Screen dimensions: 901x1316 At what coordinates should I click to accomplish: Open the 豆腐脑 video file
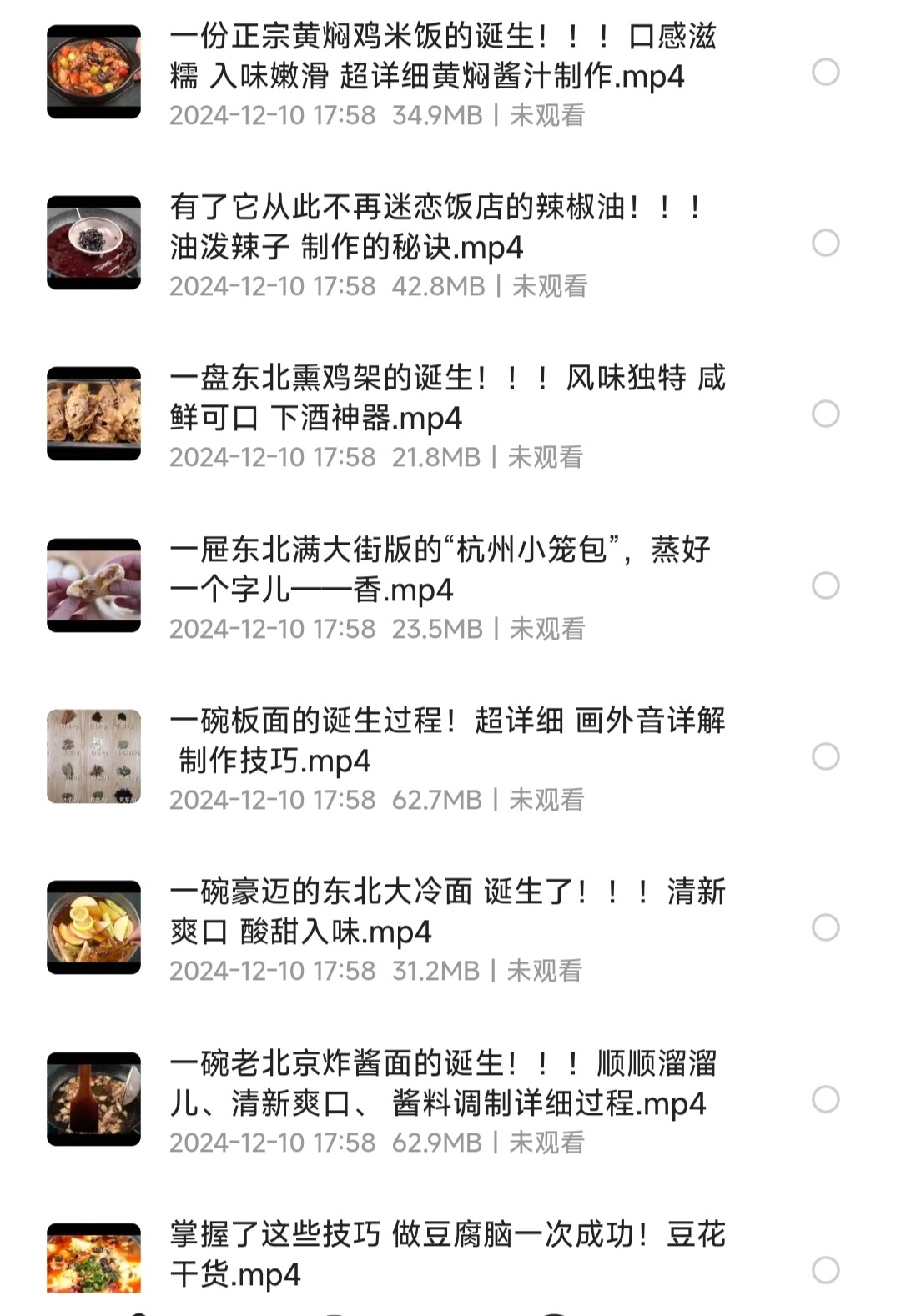[x=446, y=1254]
